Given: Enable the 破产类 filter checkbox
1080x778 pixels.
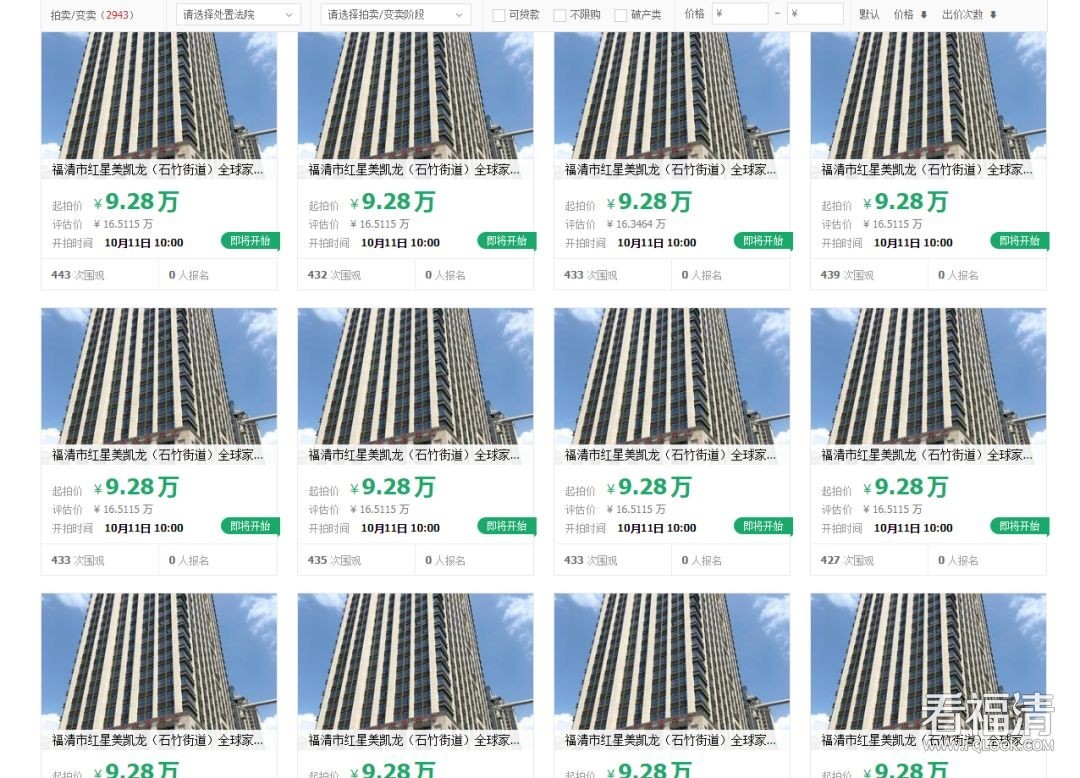Looking at the screenshot, I should coord(621,15).
